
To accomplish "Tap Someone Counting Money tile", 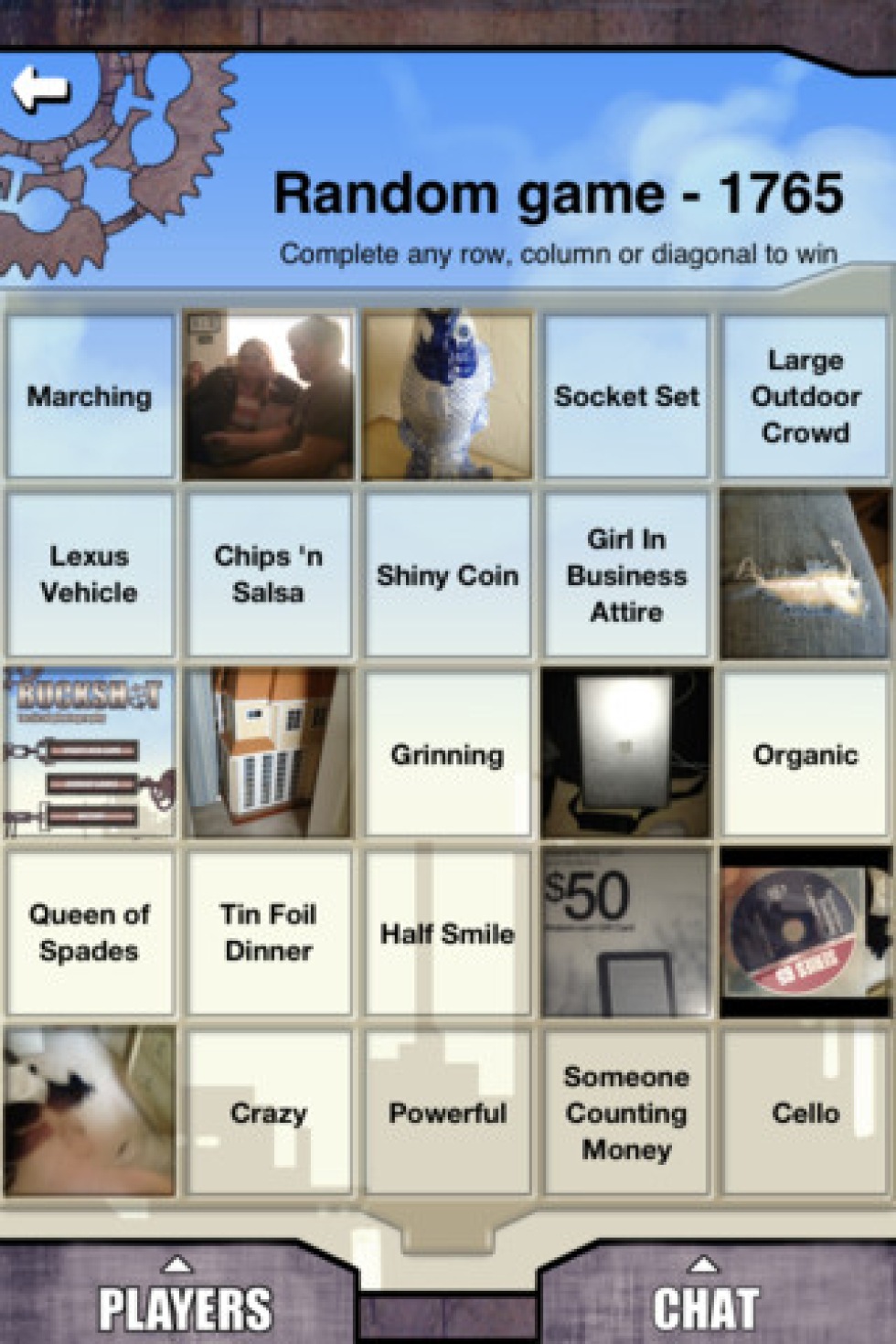I will click(x=626, y=1113).
